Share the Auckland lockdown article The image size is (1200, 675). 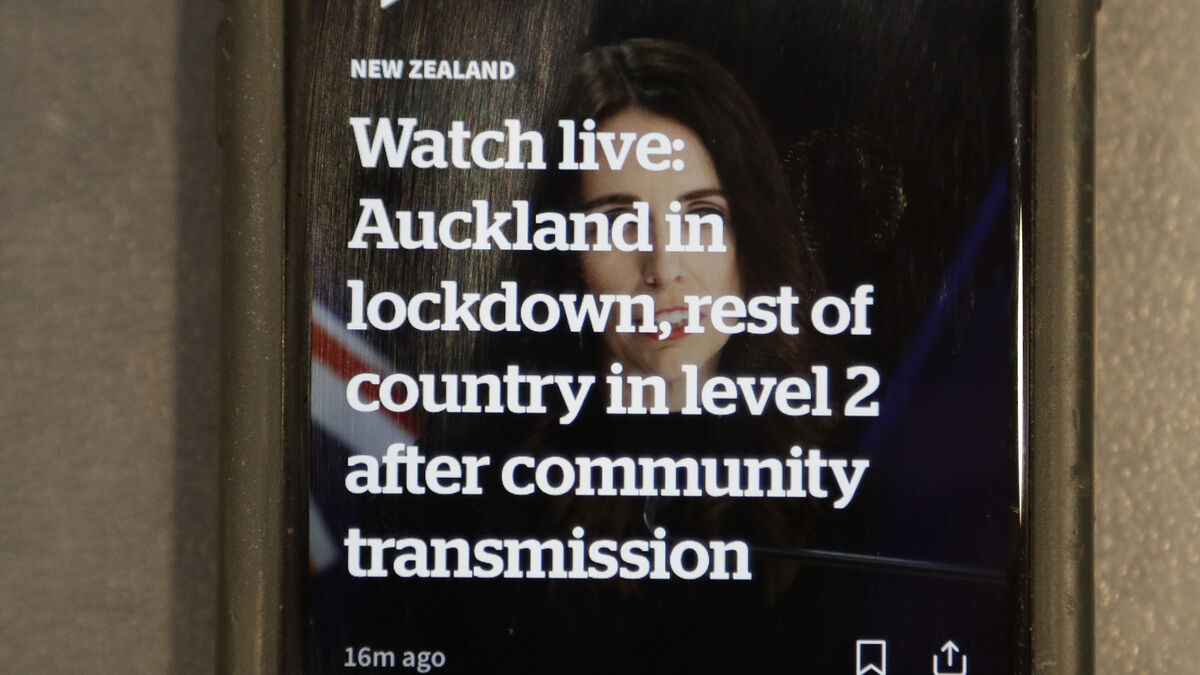tap(949, 658)
